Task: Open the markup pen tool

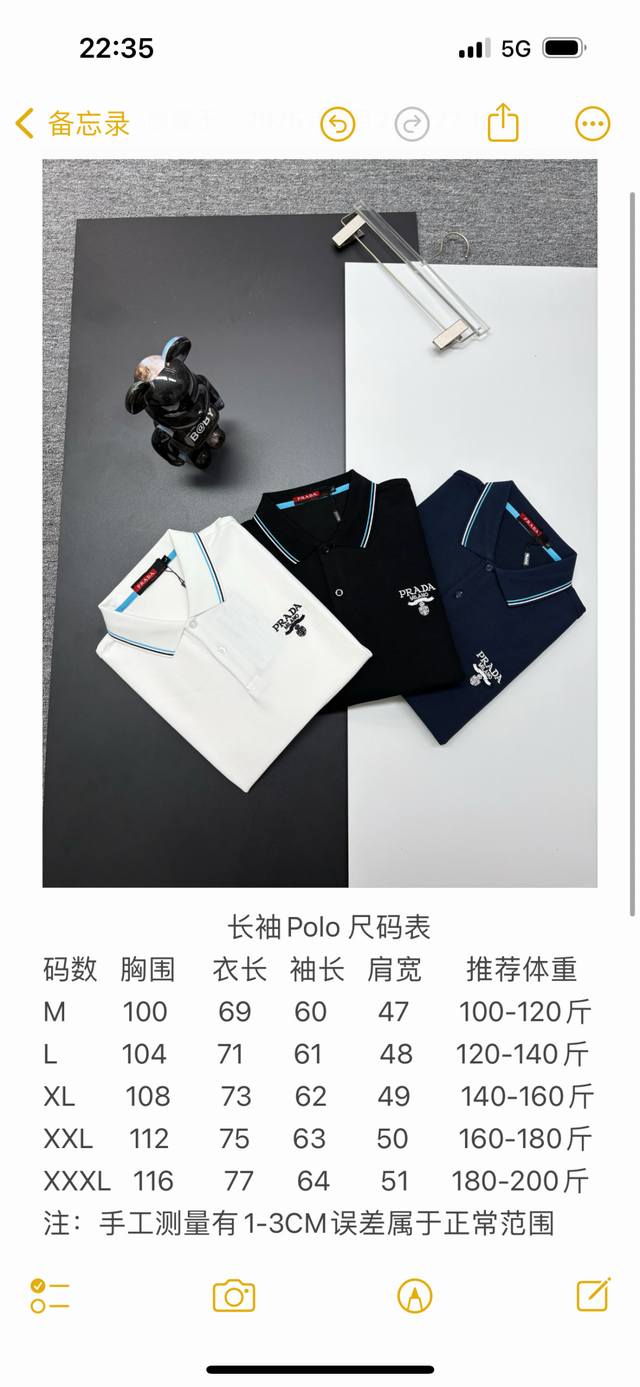Action: 414,1296
